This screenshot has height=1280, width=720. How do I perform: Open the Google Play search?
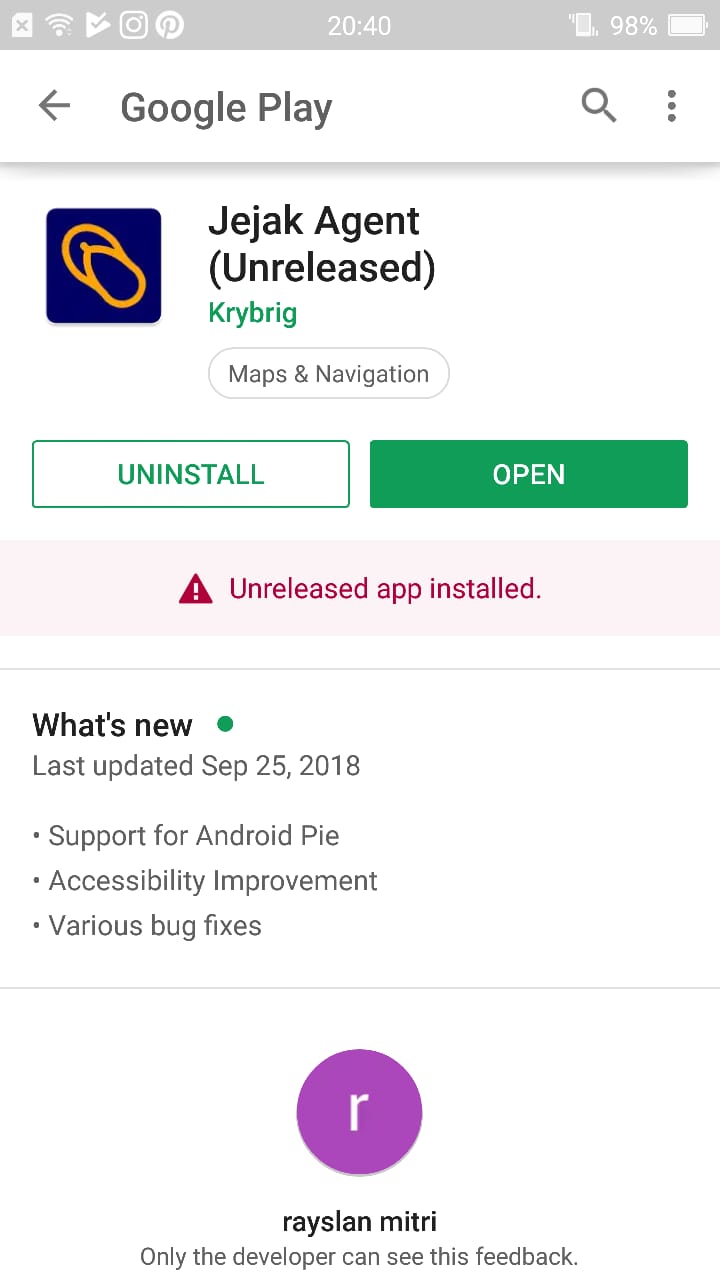point(598,105)
